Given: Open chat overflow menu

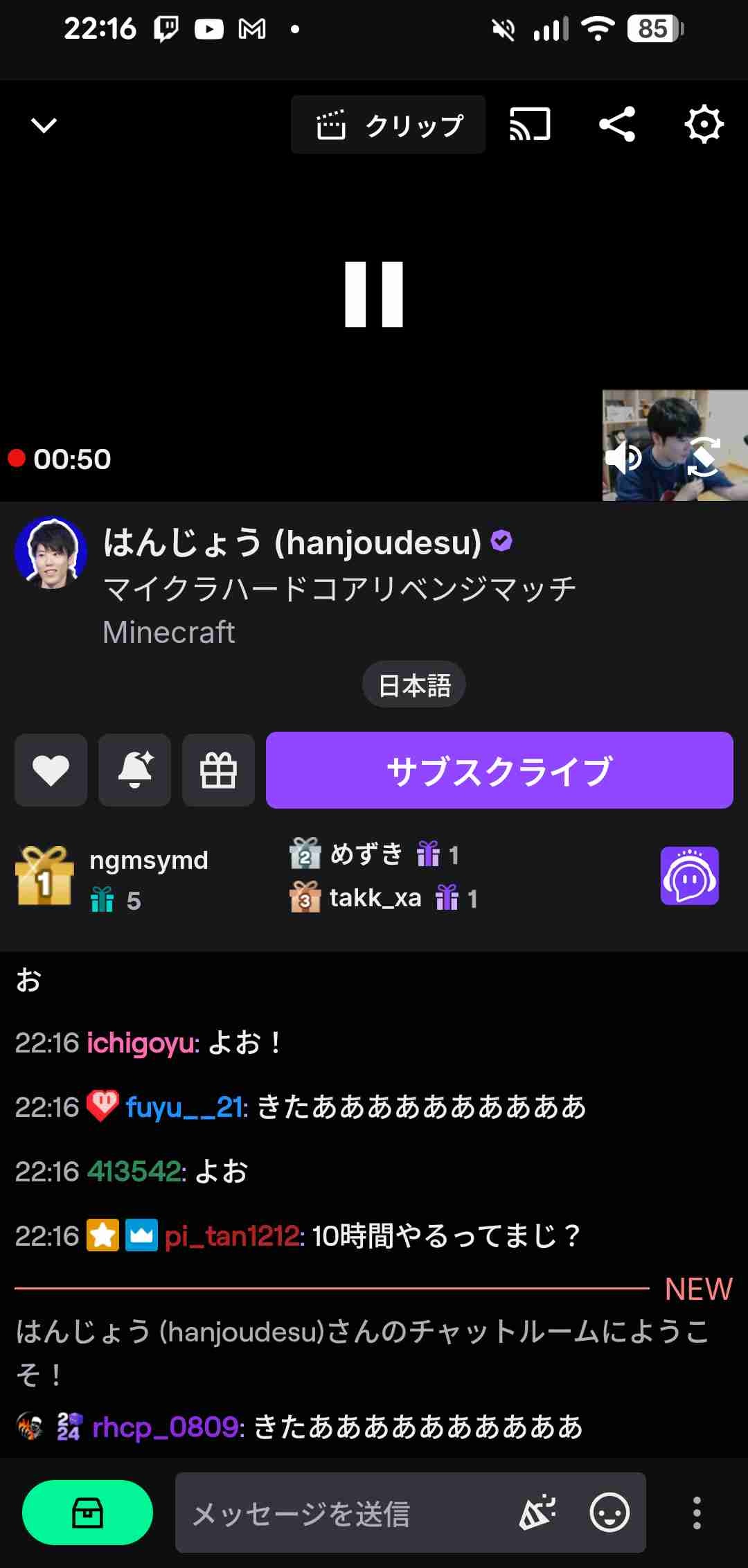Looking at the screenshot, I should coord(697,1513).
